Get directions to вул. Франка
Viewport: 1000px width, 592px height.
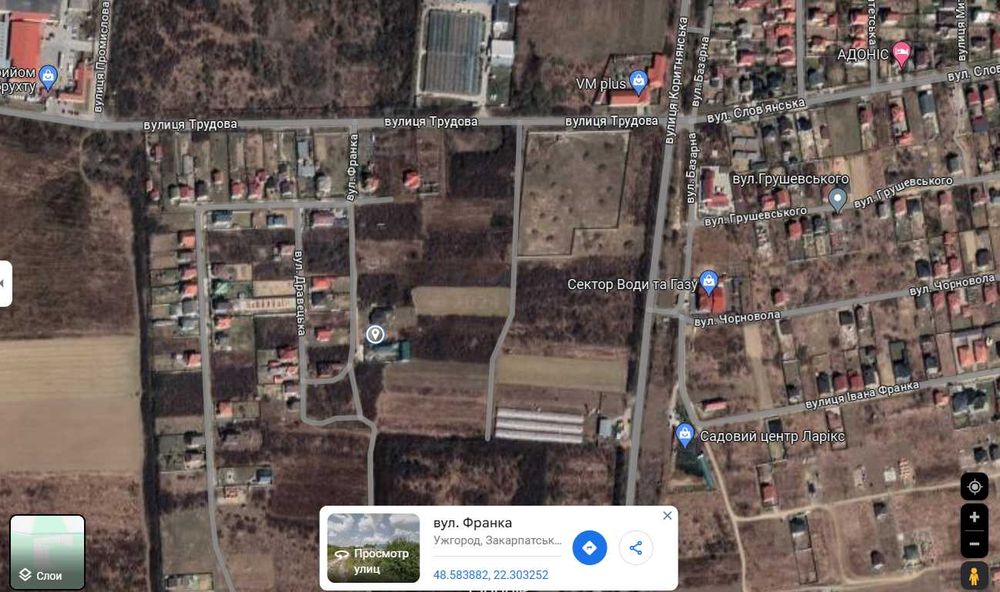pyautogui.click(x=589, y=547)
